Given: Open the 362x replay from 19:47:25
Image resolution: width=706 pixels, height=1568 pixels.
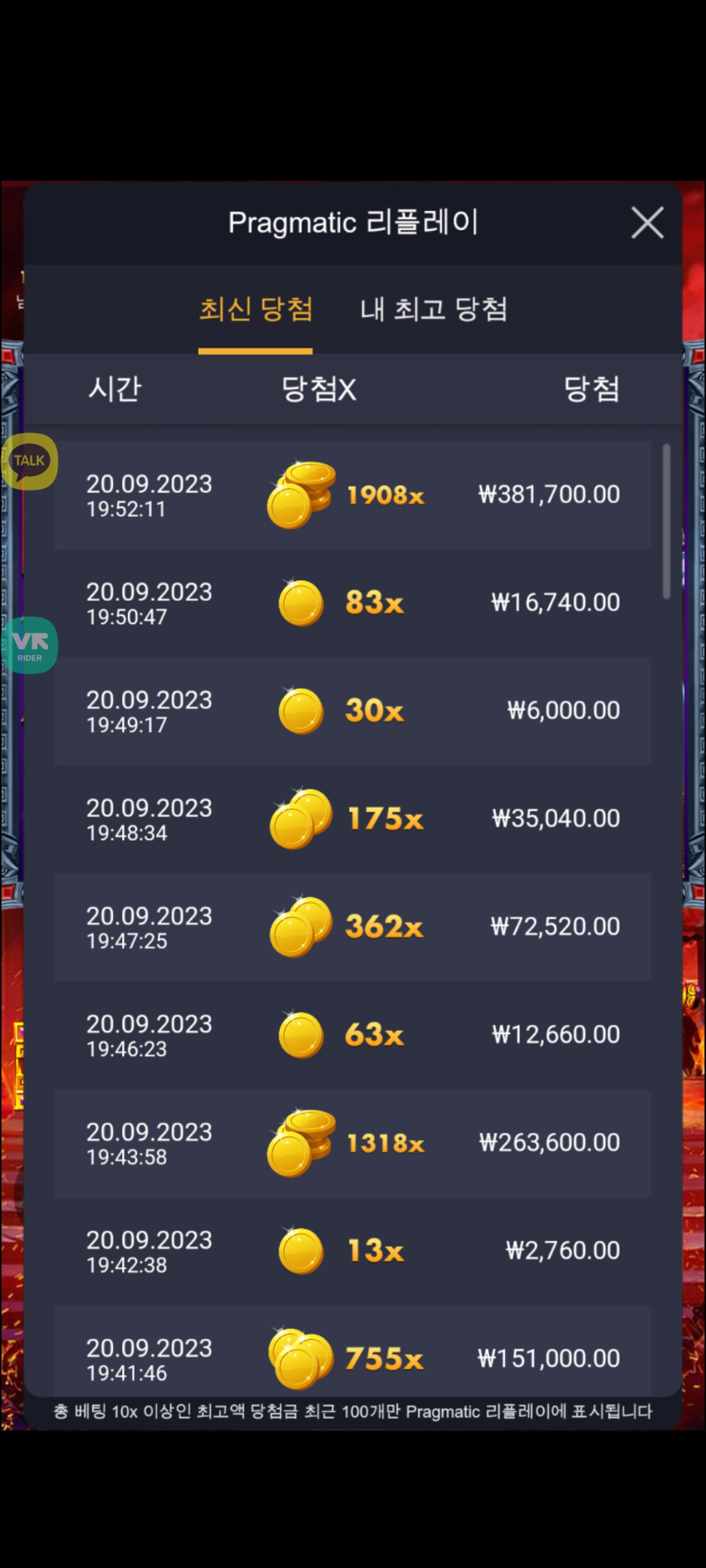Looking at the screenshot, I should [x=353, y=926].
